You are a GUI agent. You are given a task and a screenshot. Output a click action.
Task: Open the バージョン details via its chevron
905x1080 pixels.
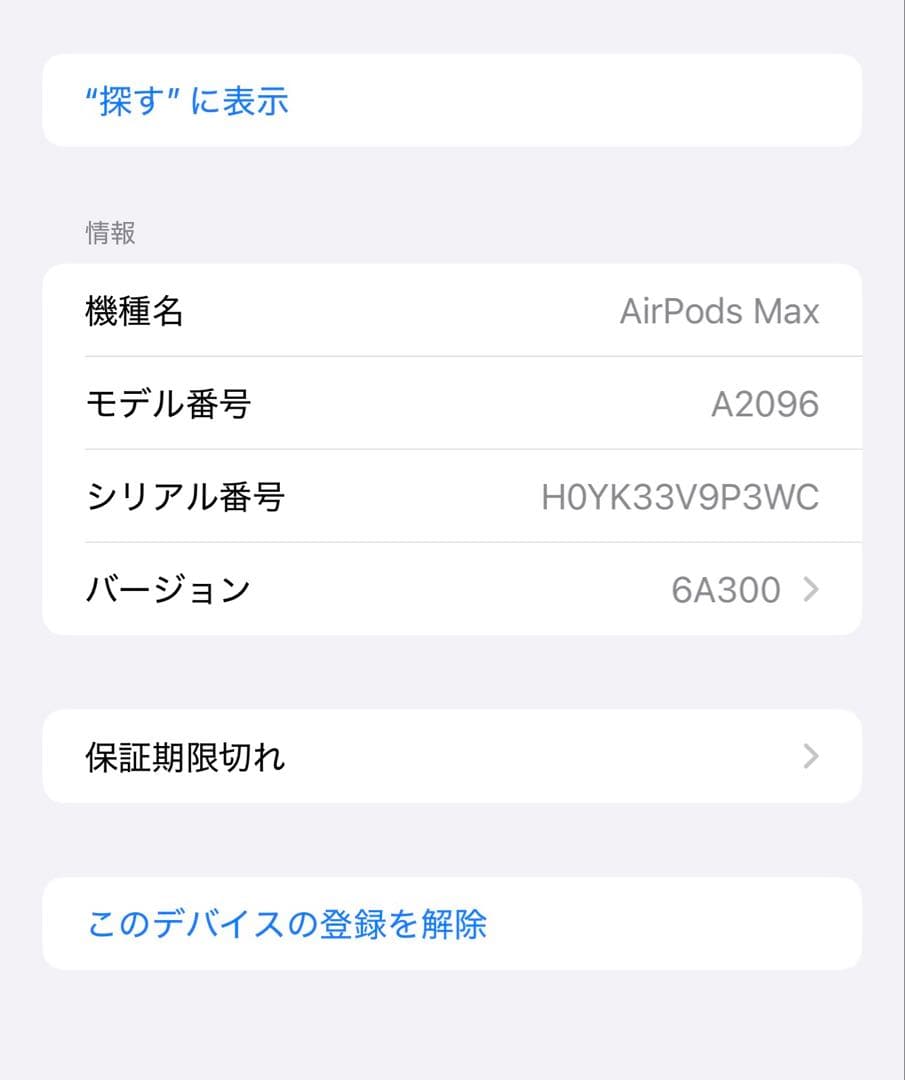click(811, 590)
